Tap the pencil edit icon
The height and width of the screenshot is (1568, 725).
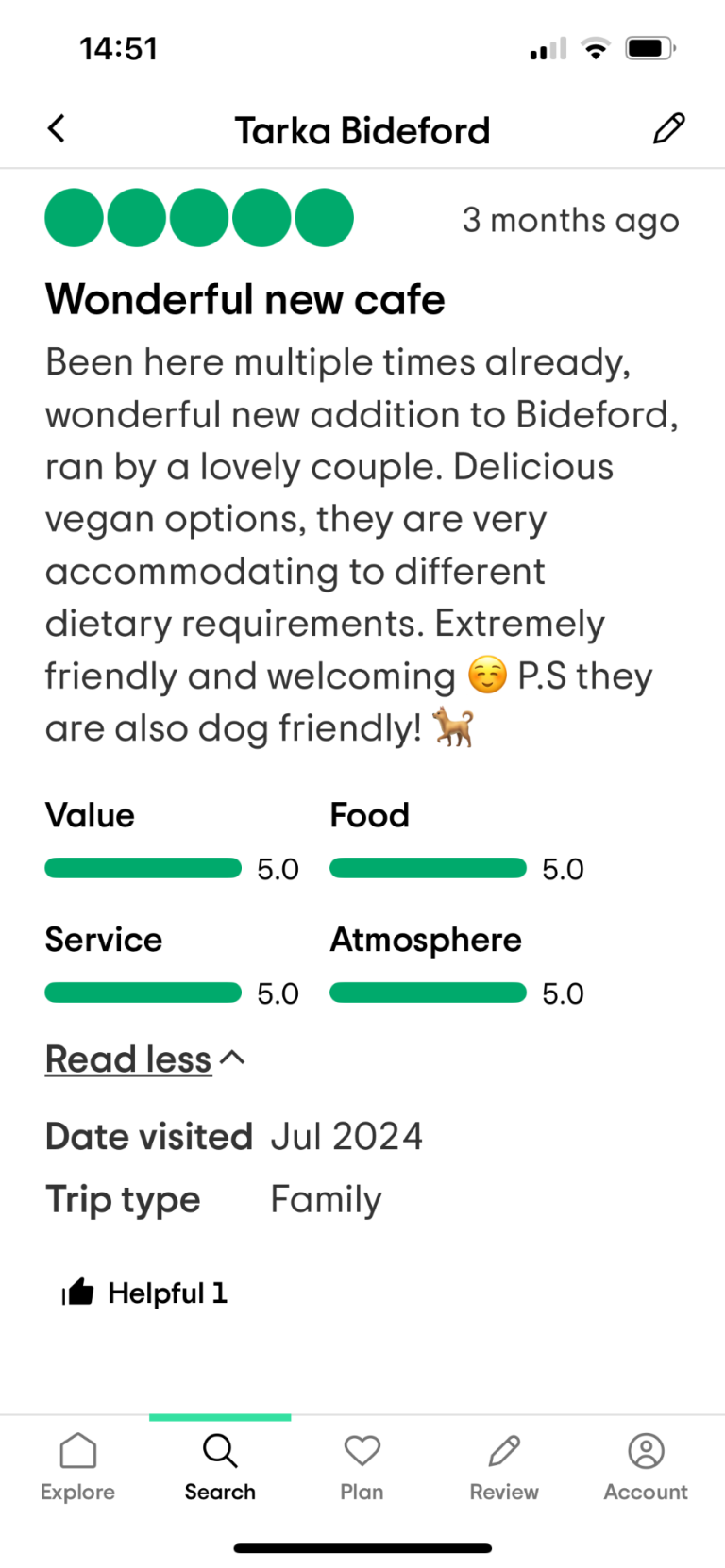click(668, 129)
